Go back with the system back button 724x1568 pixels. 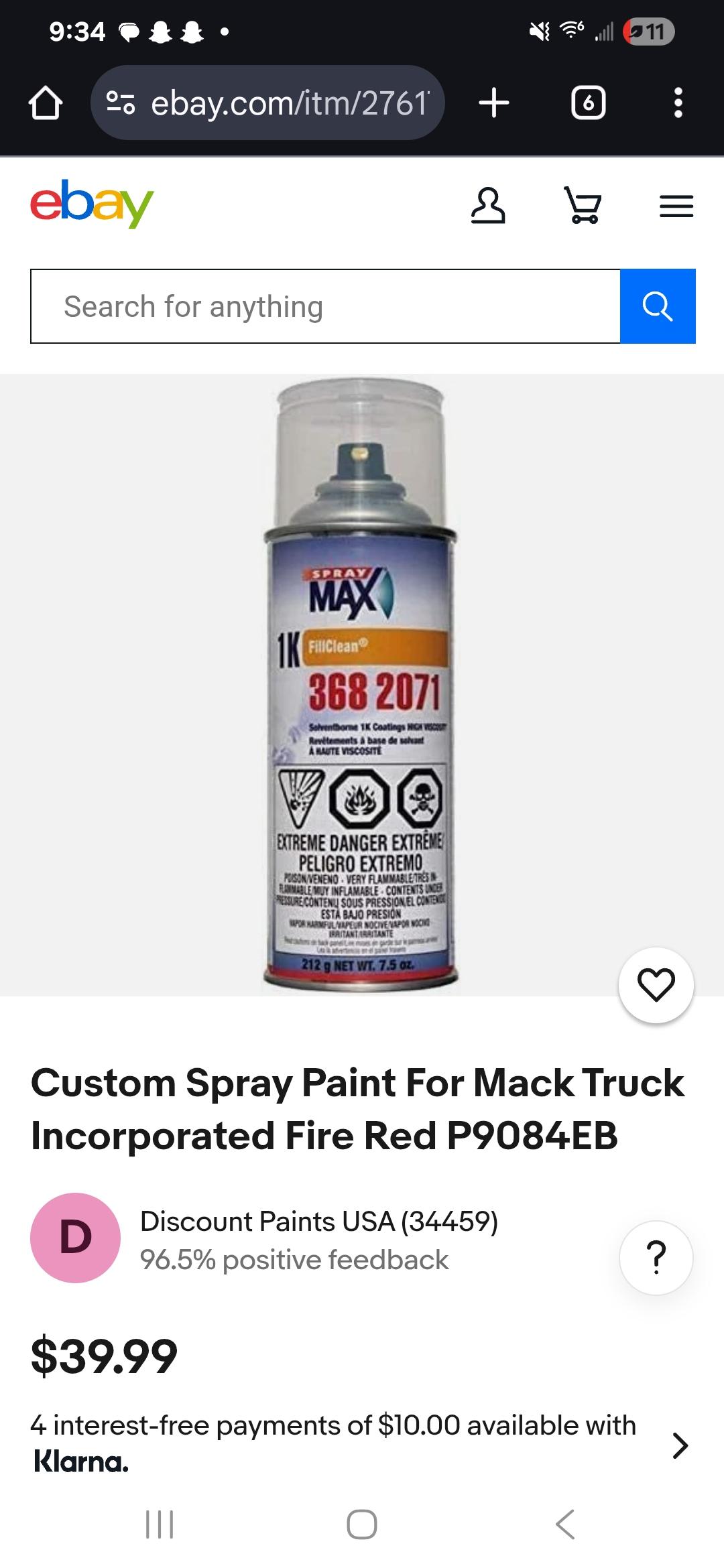point(564,1524)
